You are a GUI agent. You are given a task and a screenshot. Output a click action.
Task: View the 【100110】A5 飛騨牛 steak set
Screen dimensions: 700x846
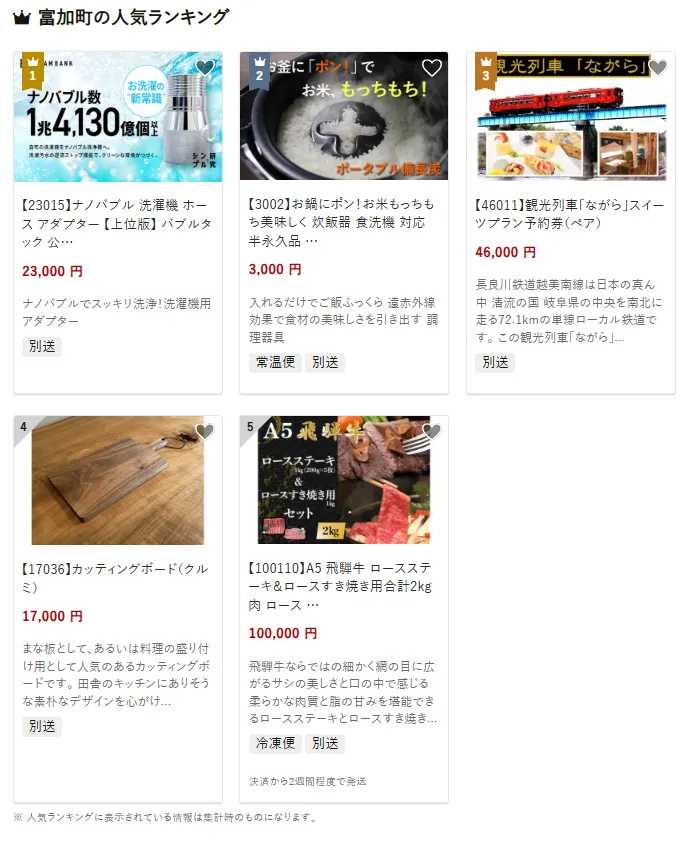[343, 586]
